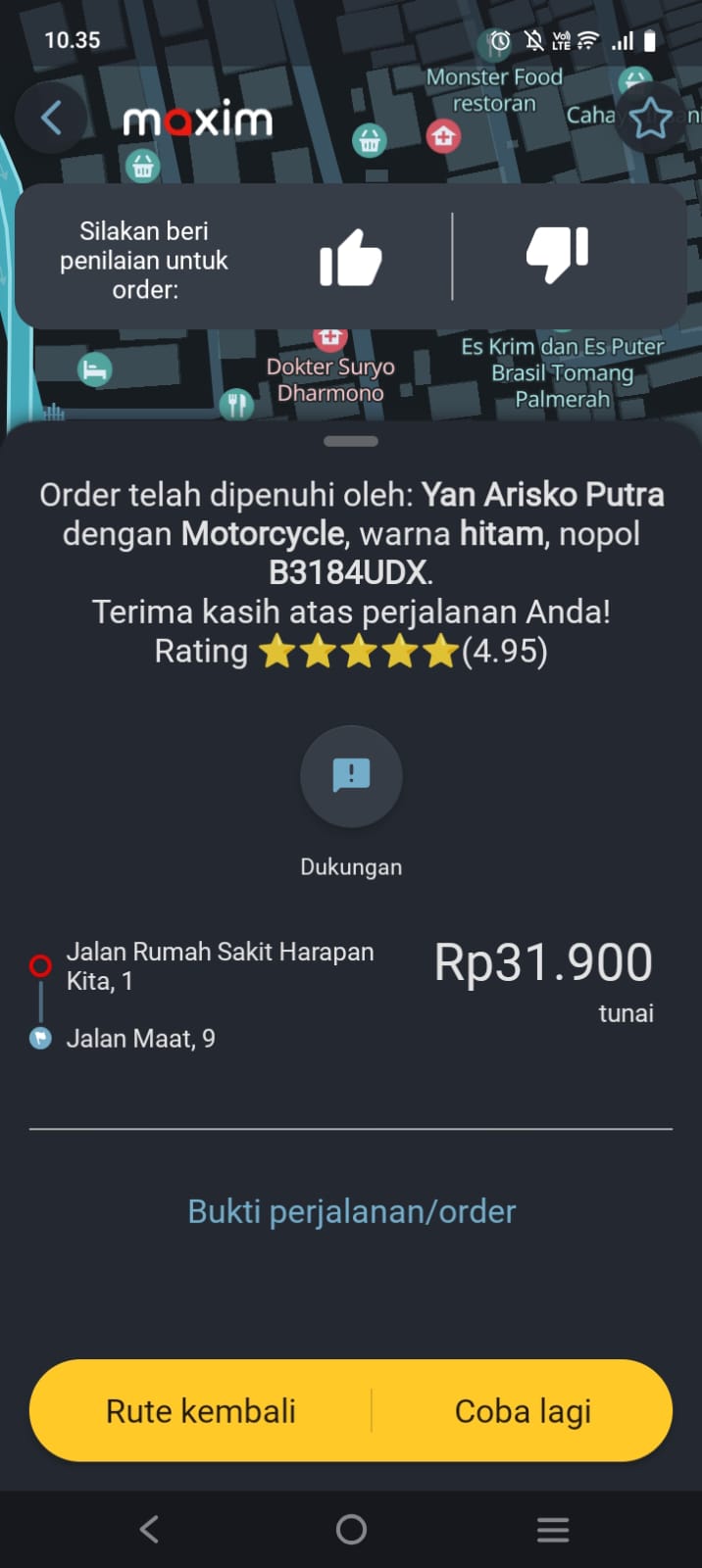Open system recent apps

[553, 1529]
